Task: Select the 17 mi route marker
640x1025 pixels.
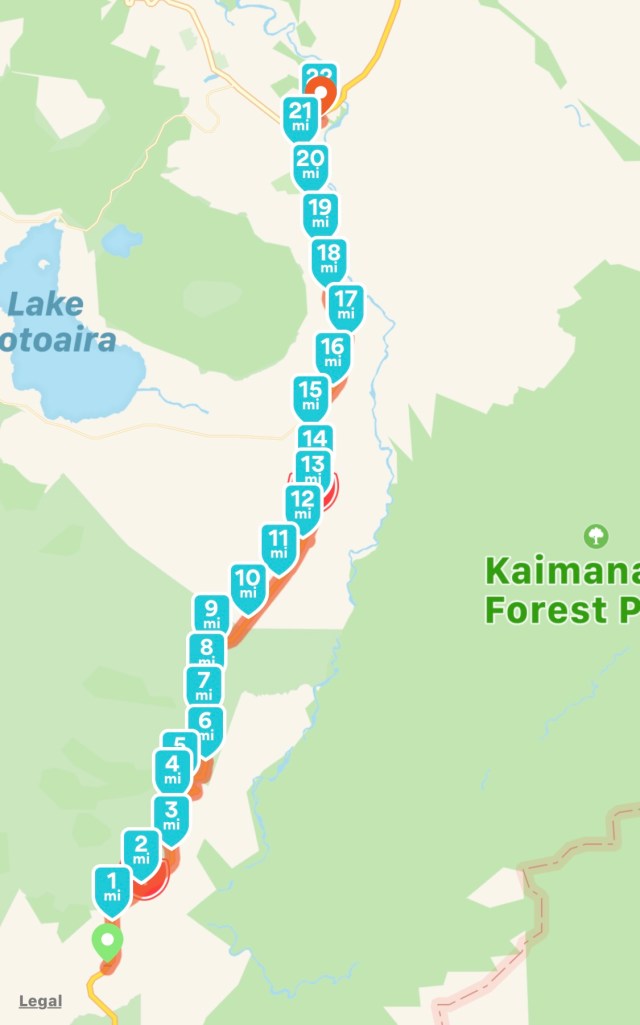Action: point(346,304)
